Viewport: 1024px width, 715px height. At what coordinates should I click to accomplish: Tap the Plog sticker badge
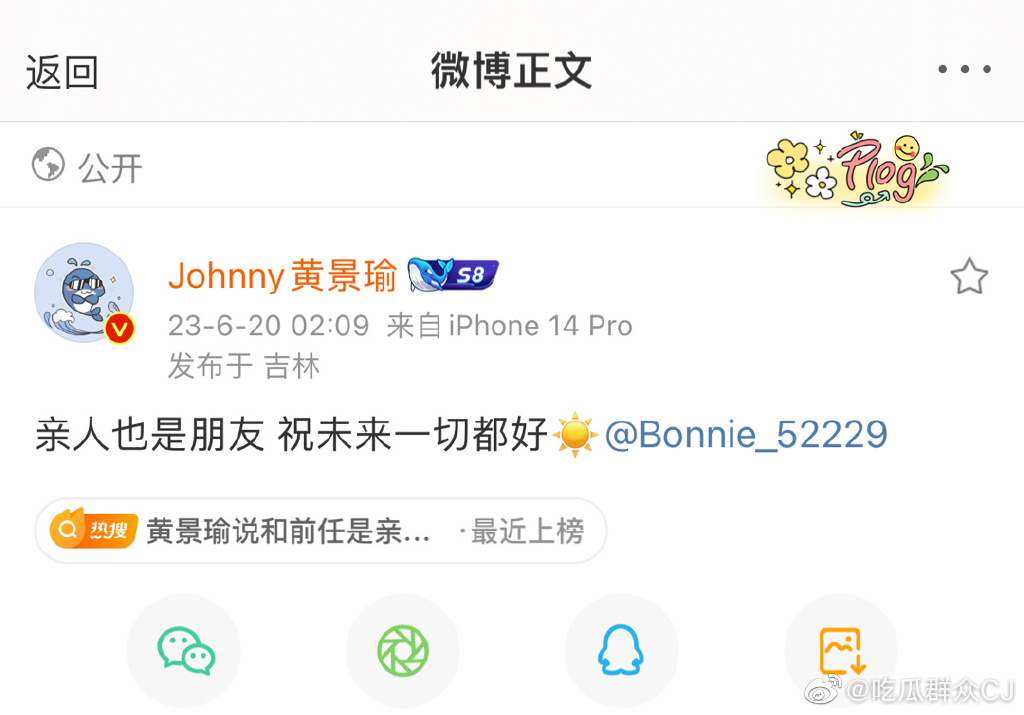pos(857,169)
